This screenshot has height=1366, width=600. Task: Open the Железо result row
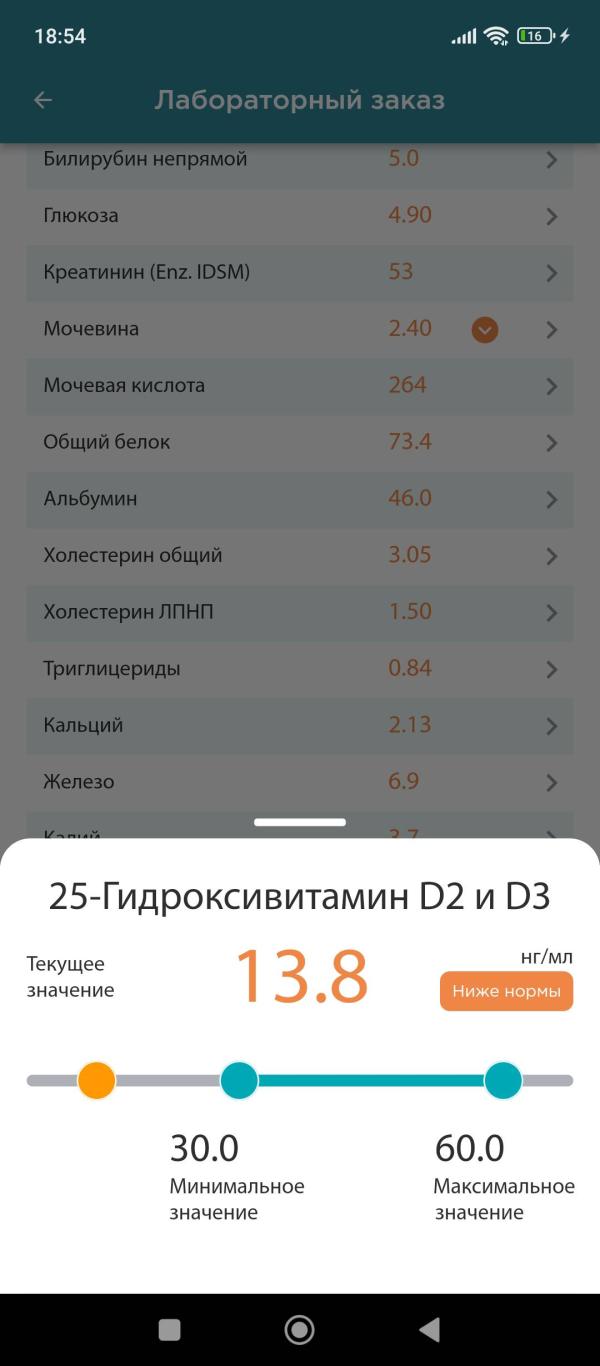coord(300,782)
